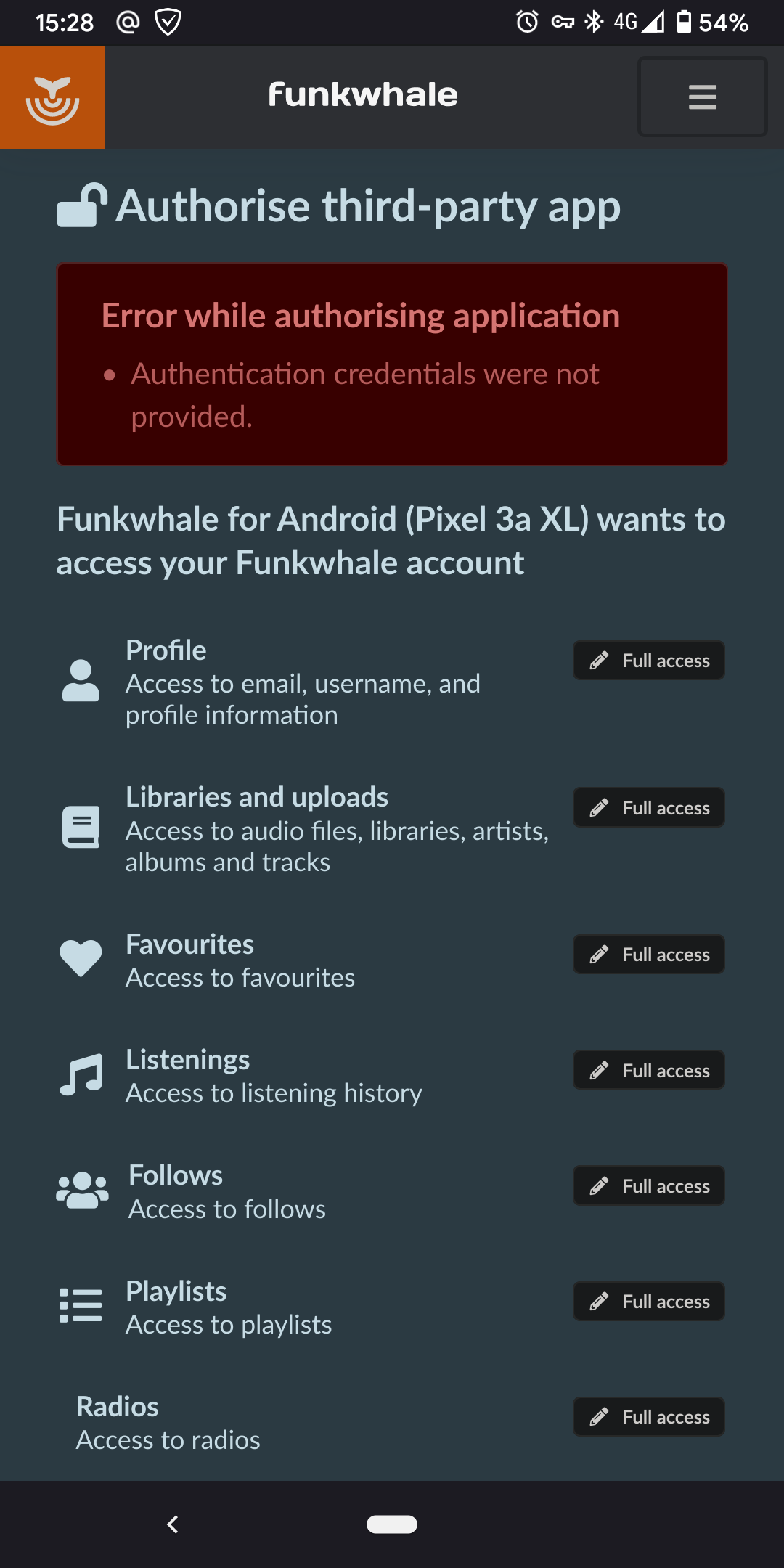The image size is (784, 1568).
Task: Edit Full access for Profile
Action: 649,661
